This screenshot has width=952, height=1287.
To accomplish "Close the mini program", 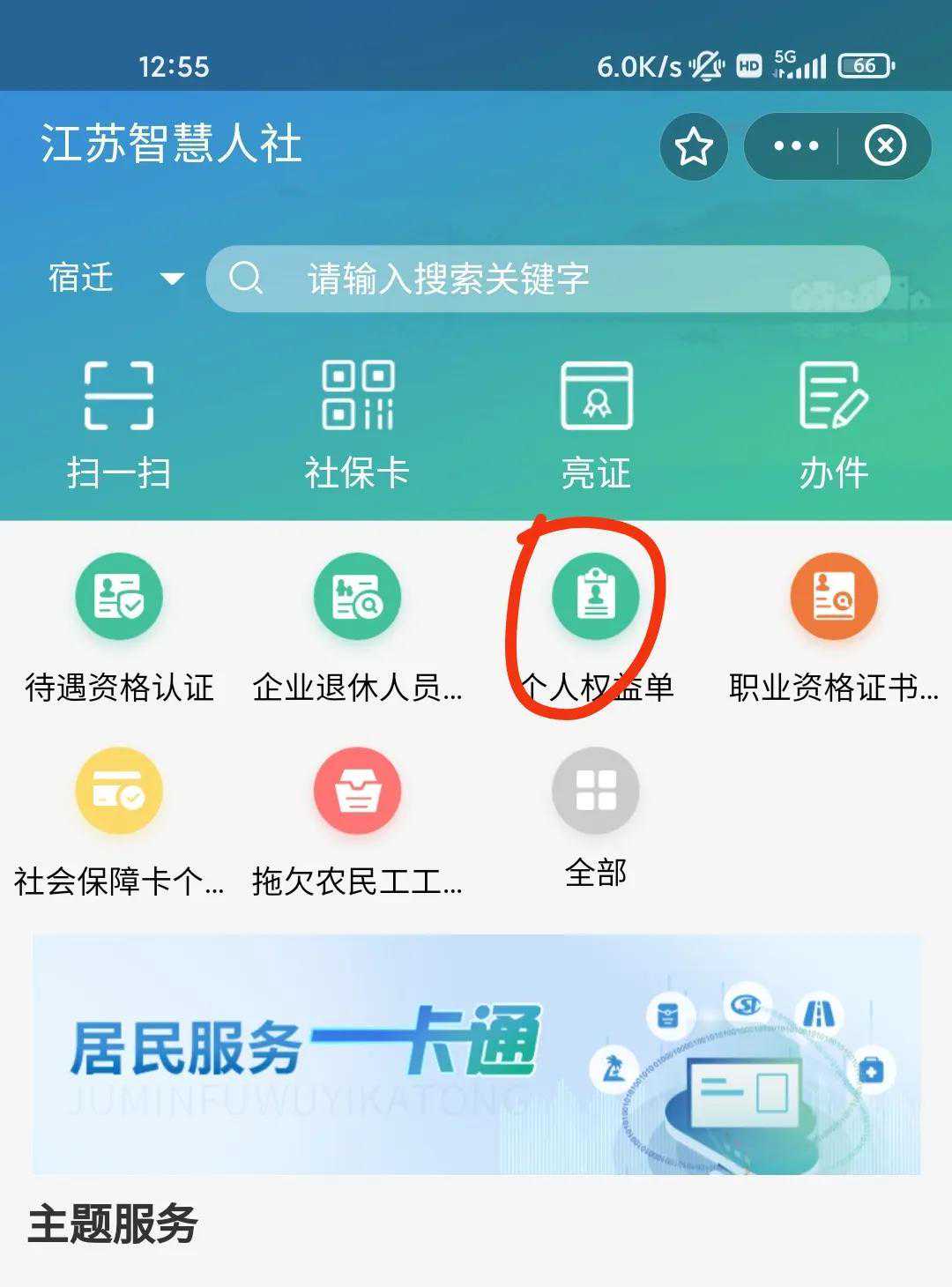I will (x=885, y=146).
